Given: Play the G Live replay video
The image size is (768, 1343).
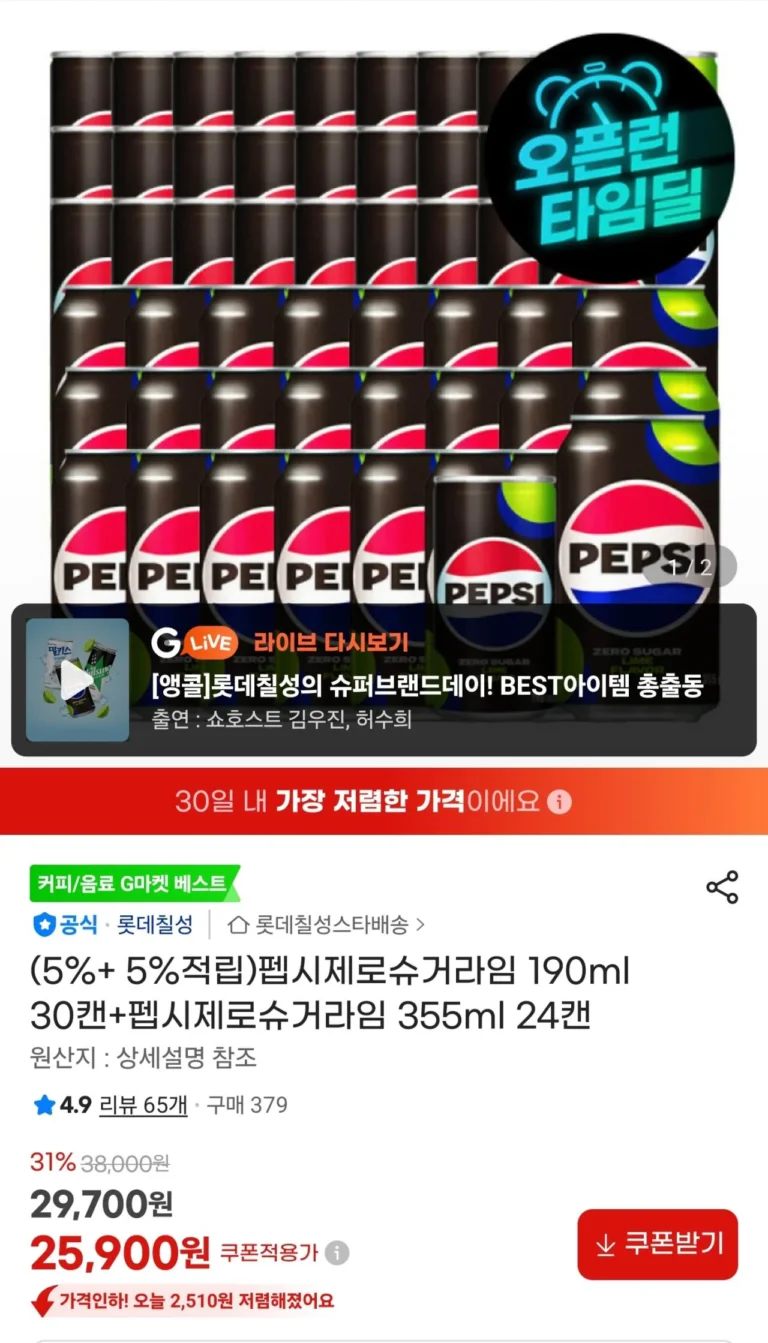Looking at the screenshot, I should point(78,681).
